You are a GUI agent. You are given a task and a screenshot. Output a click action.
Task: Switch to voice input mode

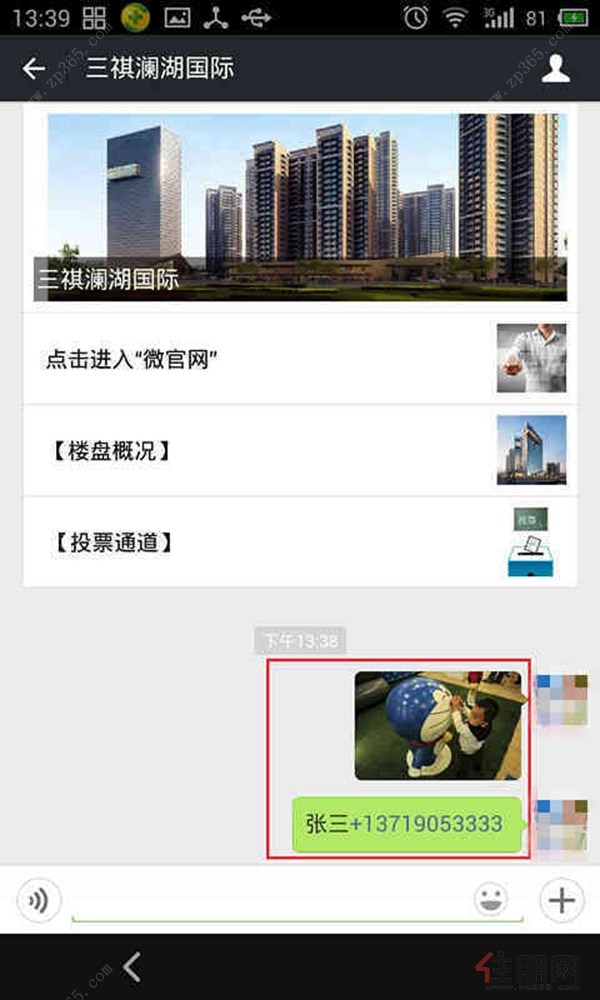pos(39,900)
